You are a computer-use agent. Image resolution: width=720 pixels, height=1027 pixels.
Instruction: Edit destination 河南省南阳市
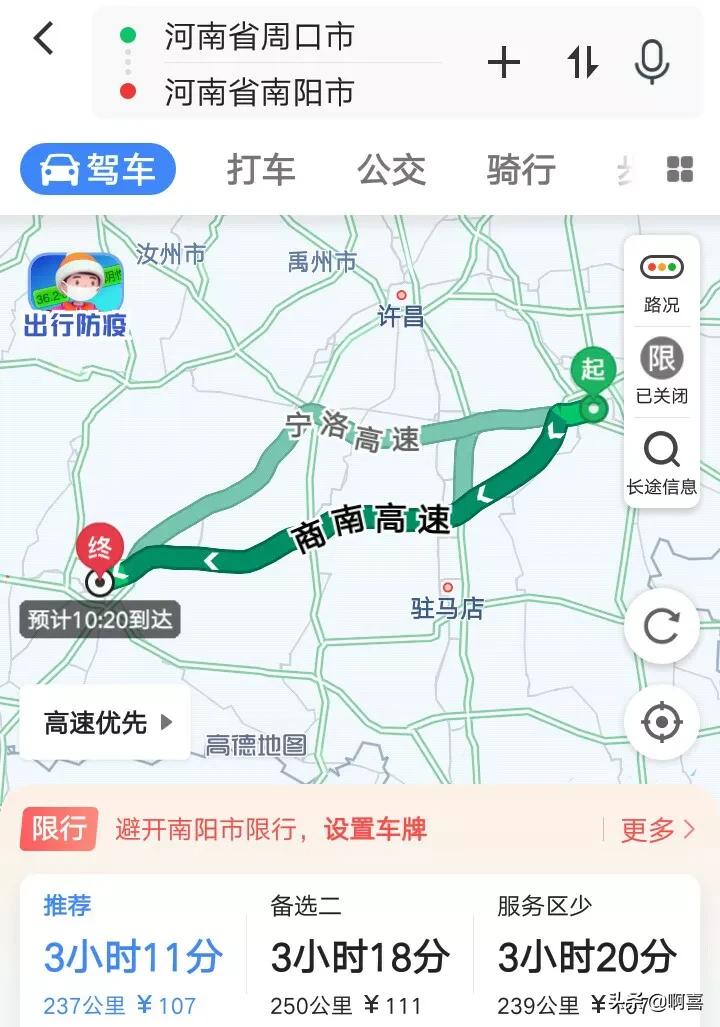click(x=259, y=93)
